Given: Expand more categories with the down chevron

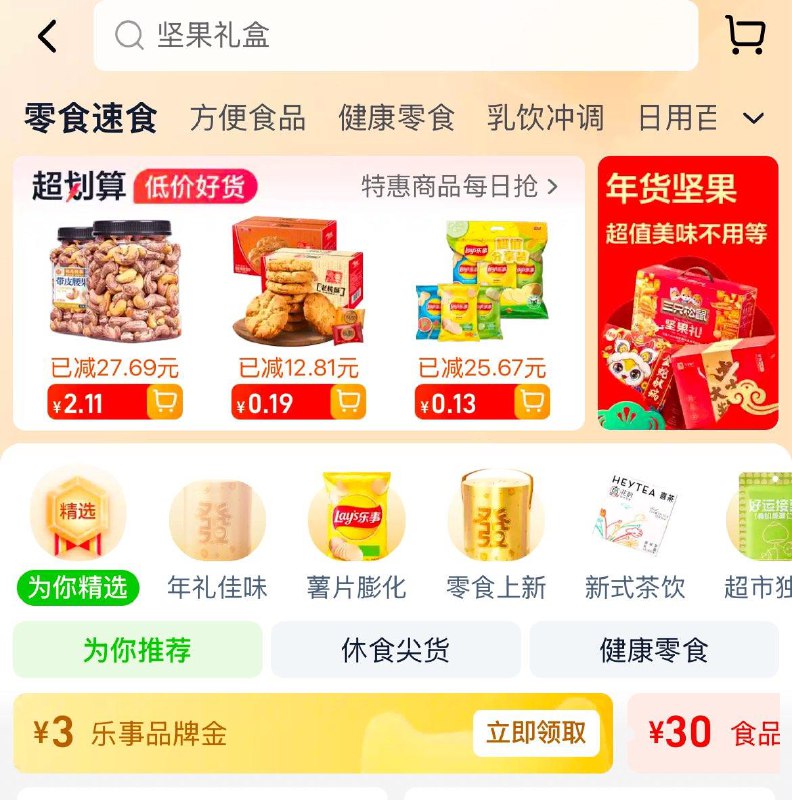Looking at the screenshot, I should (754, 119).
